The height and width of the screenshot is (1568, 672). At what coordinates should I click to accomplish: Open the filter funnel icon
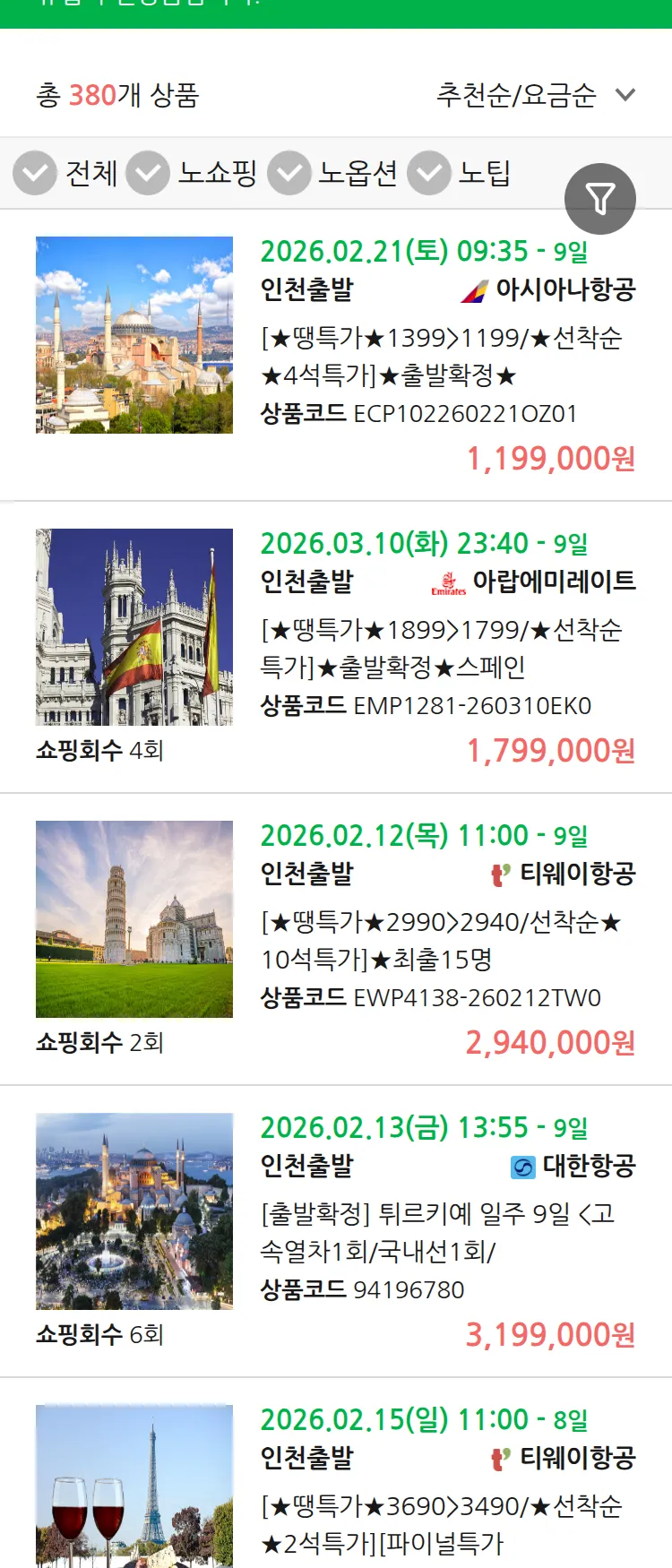pos(601,198)
